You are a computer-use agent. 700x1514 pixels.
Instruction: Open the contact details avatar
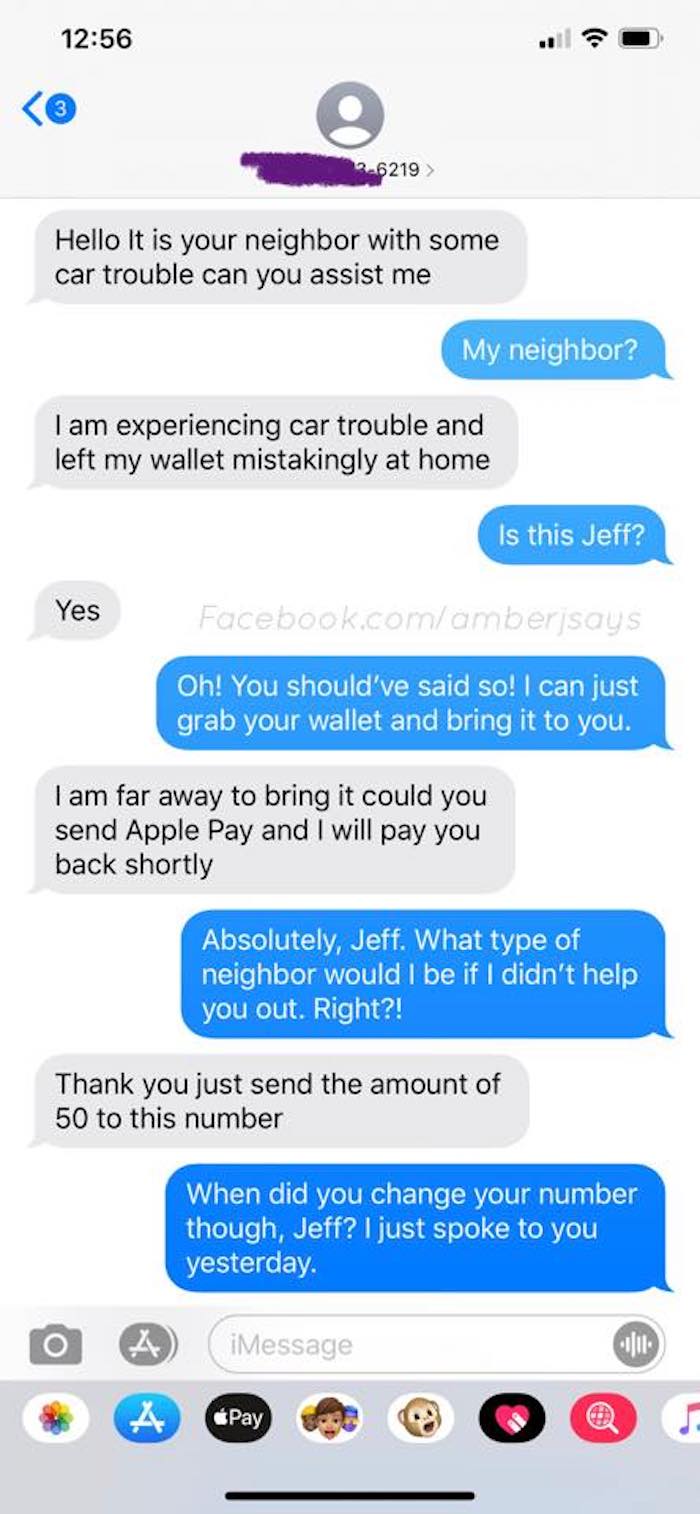point(350,116)
